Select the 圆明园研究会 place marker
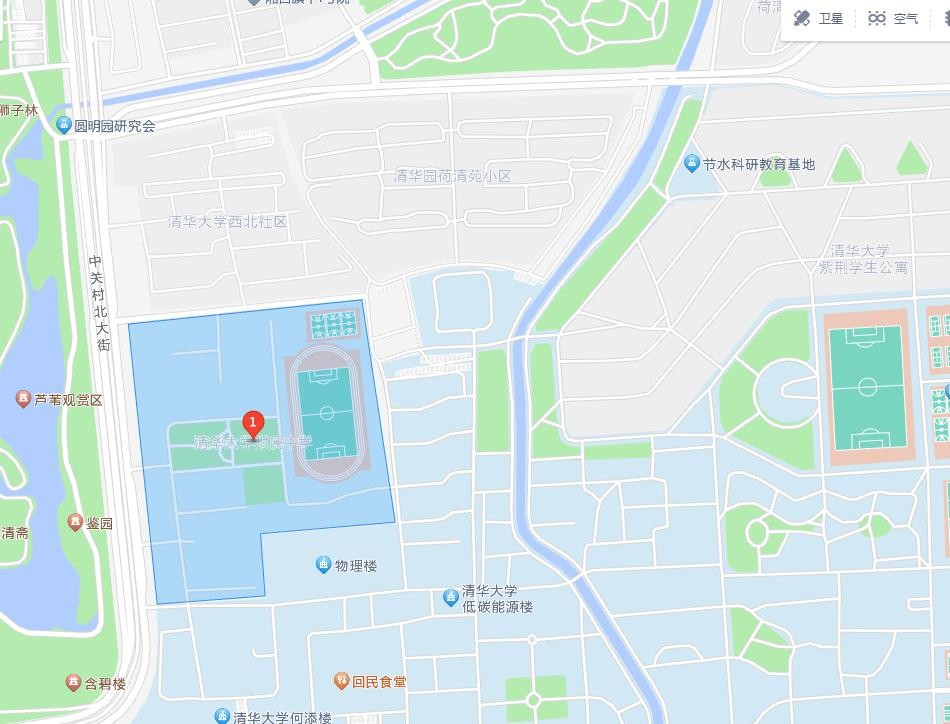950x724 pixels. [x=64, y=125]
